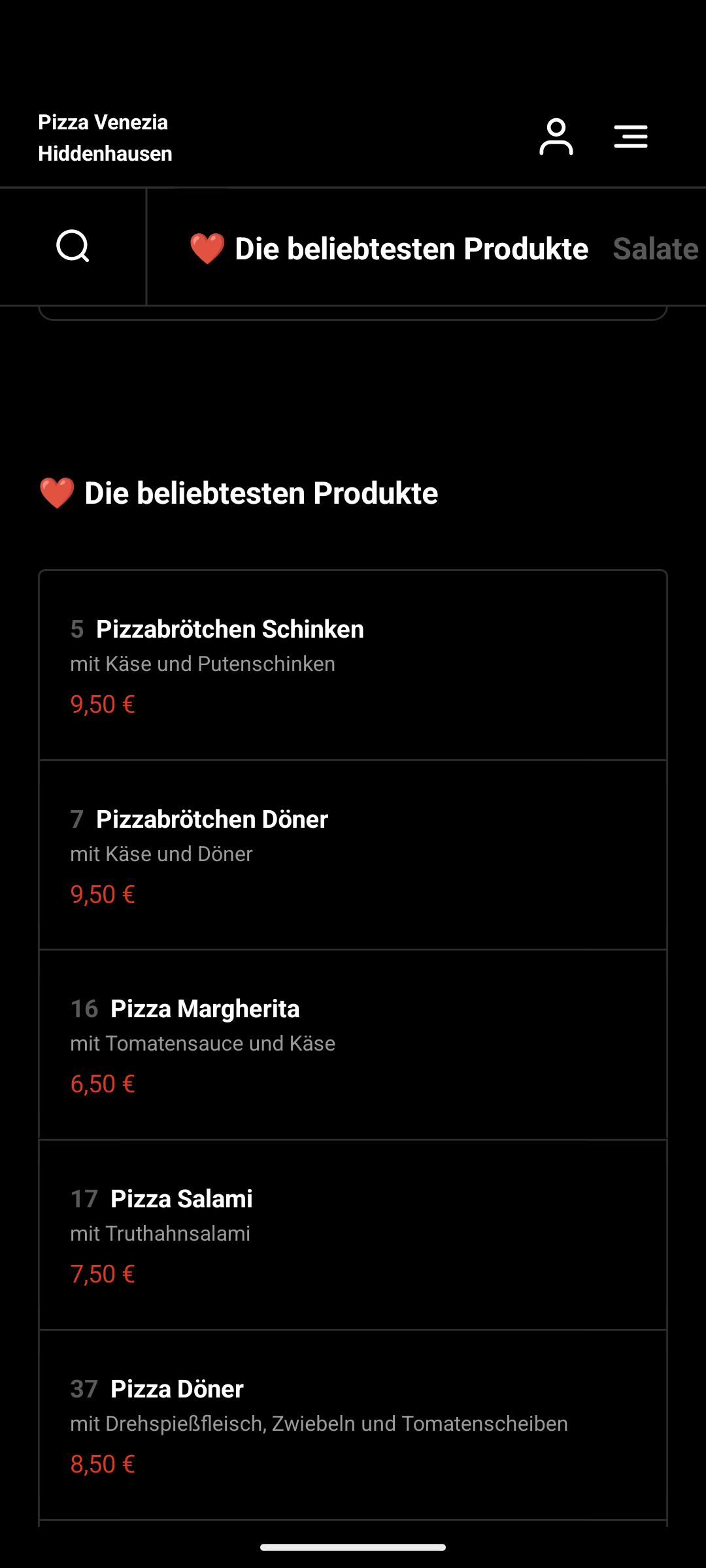
Task: Tap the search magnifier icon
Action: pyautogui.click(x=73, y=246)
